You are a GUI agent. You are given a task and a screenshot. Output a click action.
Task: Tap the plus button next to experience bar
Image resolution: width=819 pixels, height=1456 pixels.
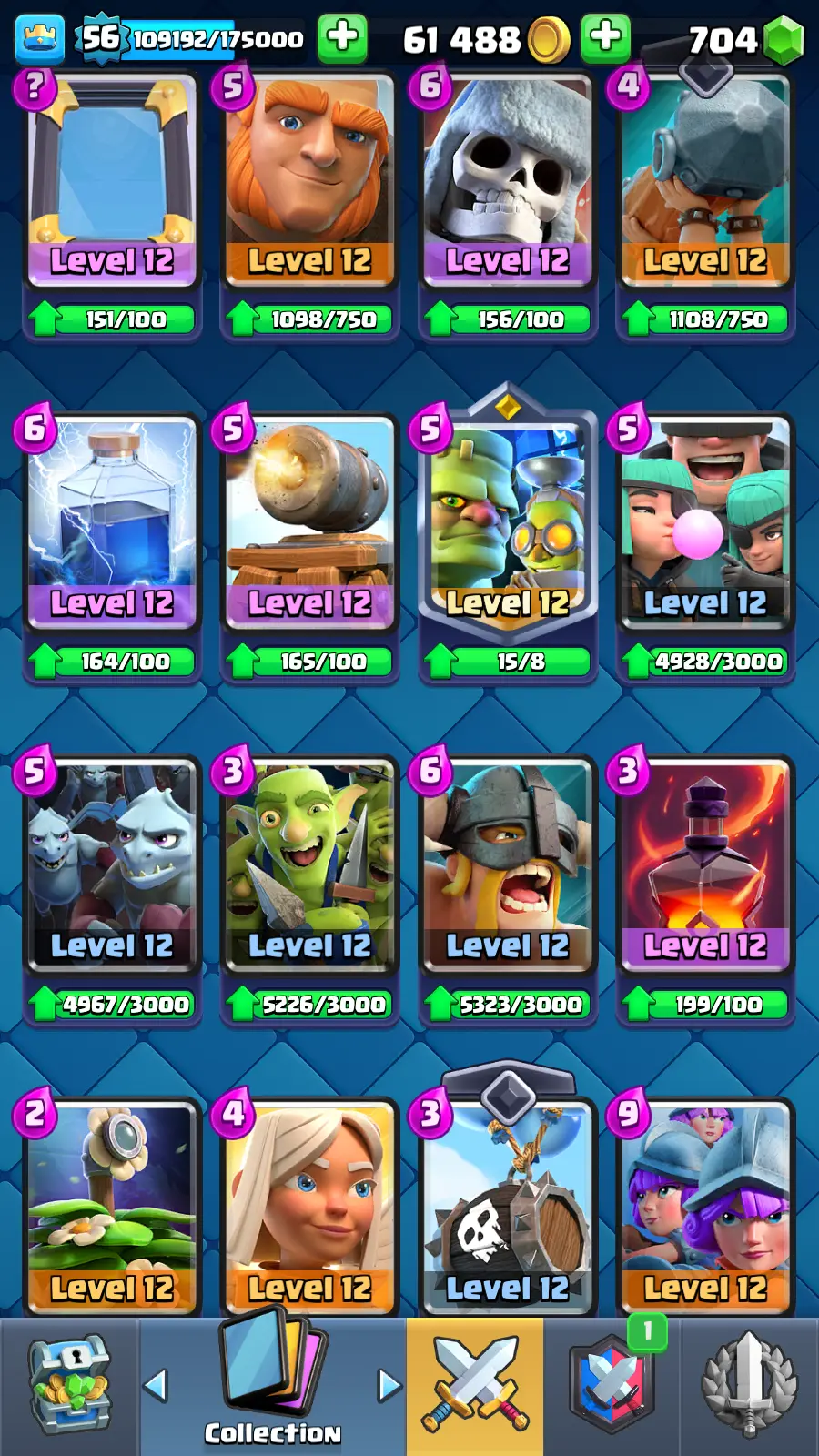tap(342, 38)
